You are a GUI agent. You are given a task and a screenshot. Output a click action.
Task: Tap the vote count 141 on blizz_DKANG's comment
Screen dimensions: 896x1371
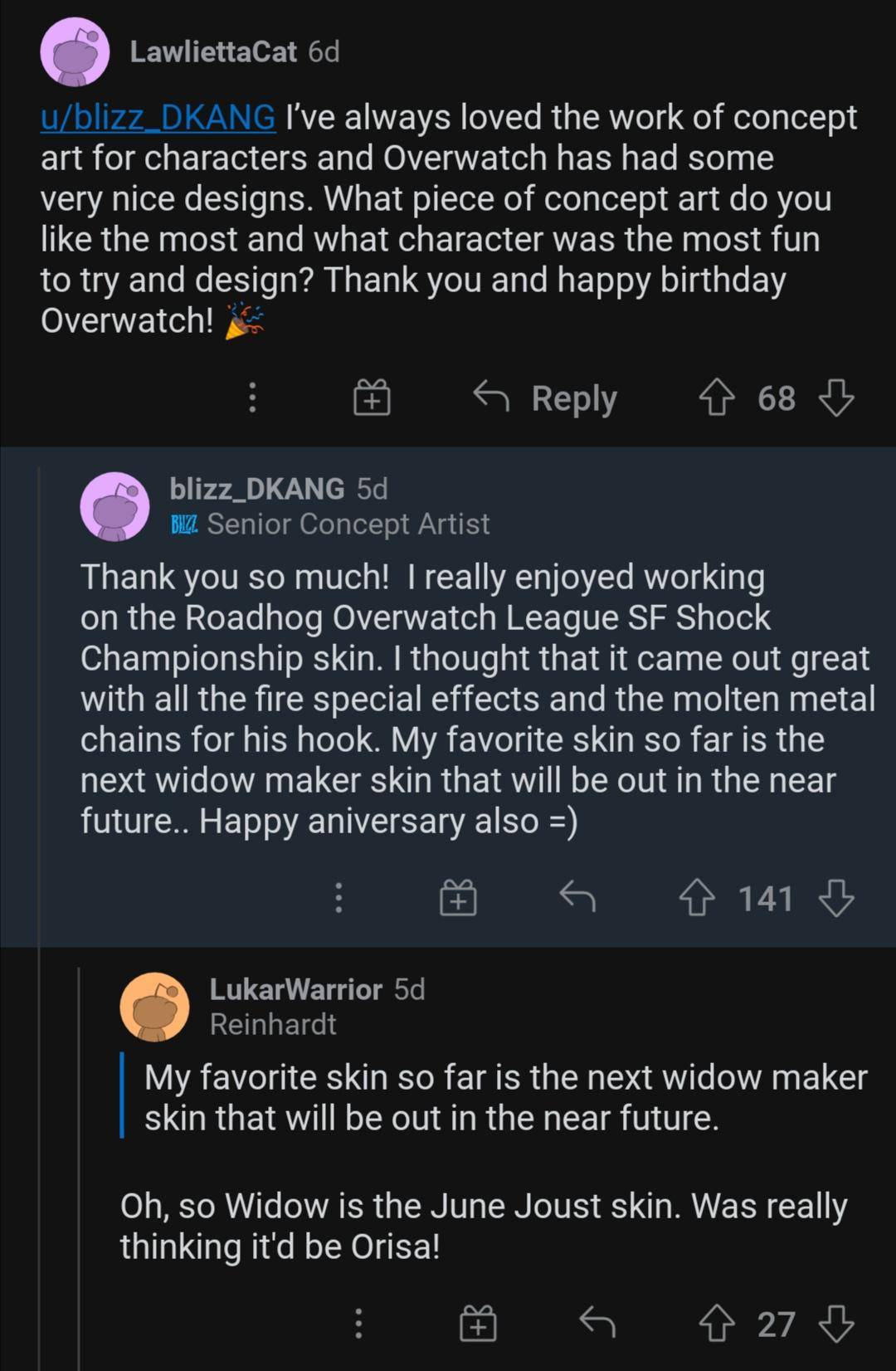click(766, 897)
